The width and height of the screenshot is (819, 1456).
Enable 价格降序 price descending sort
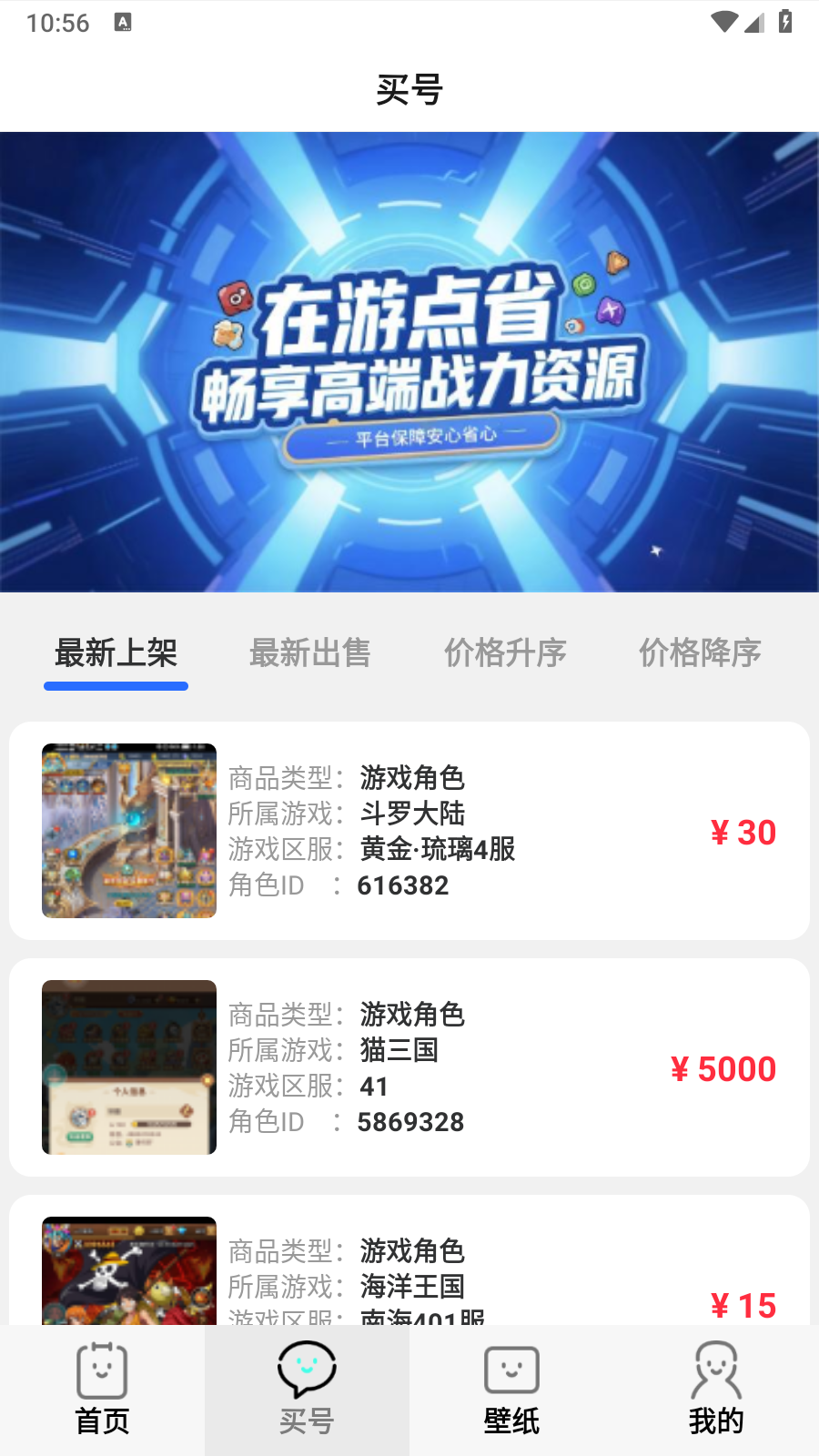click(x=701, y=653)
